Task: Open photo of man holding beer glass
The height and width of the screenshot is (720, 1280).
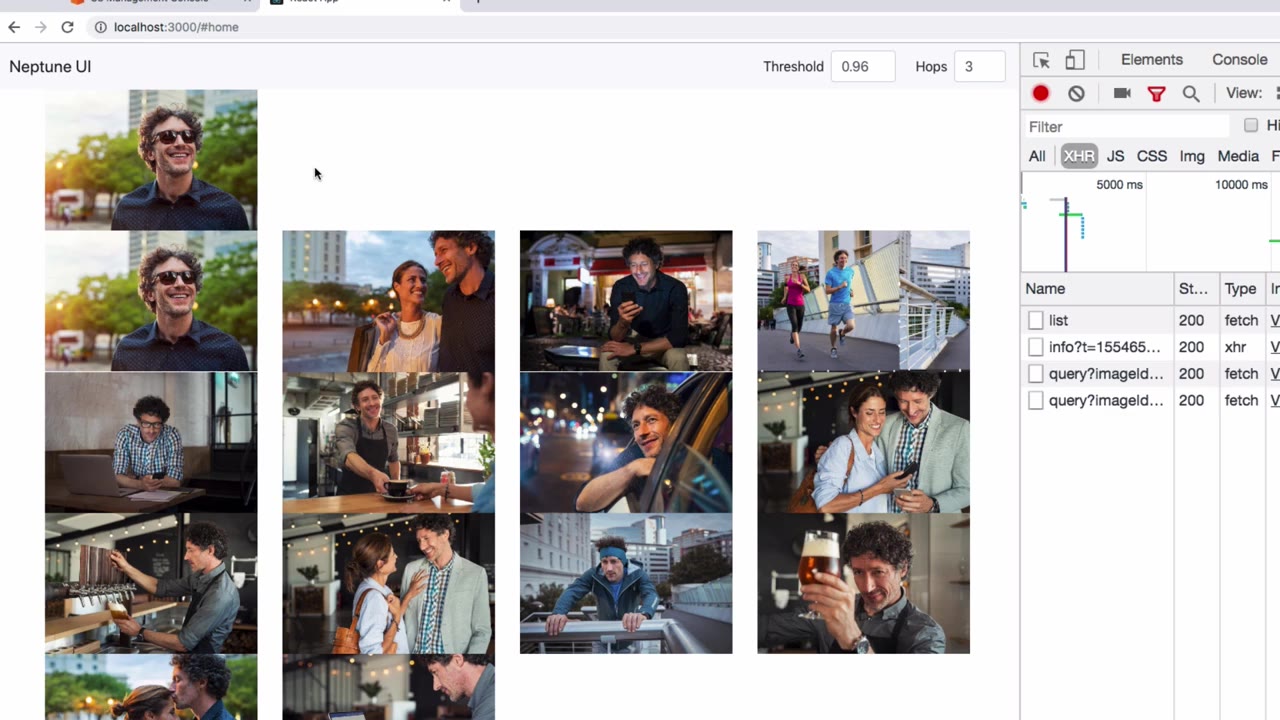Action: 863,584
